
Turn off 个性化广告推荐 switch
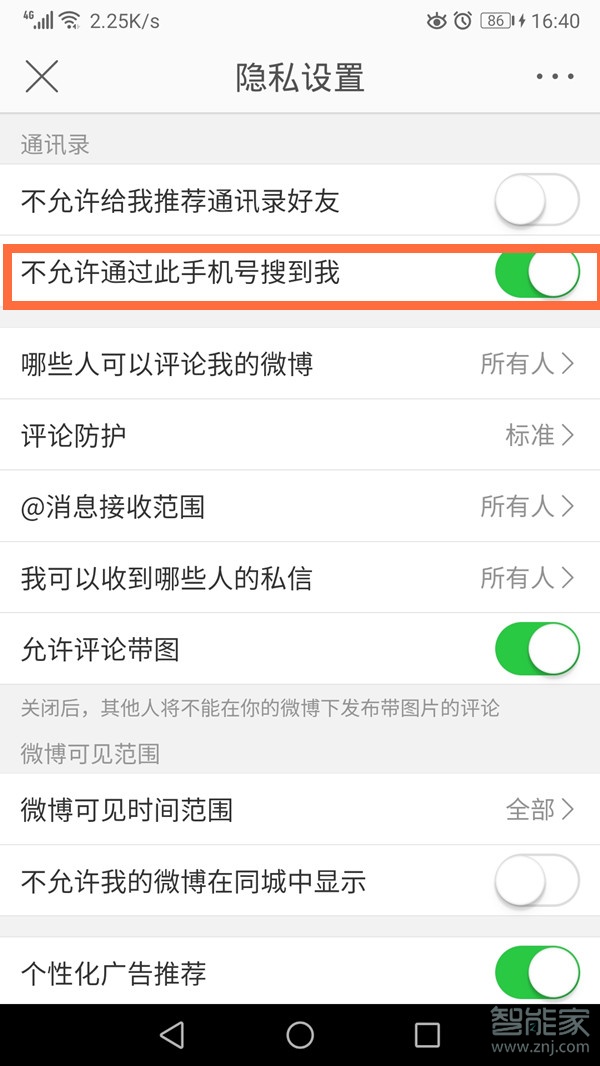coord(537,972)
